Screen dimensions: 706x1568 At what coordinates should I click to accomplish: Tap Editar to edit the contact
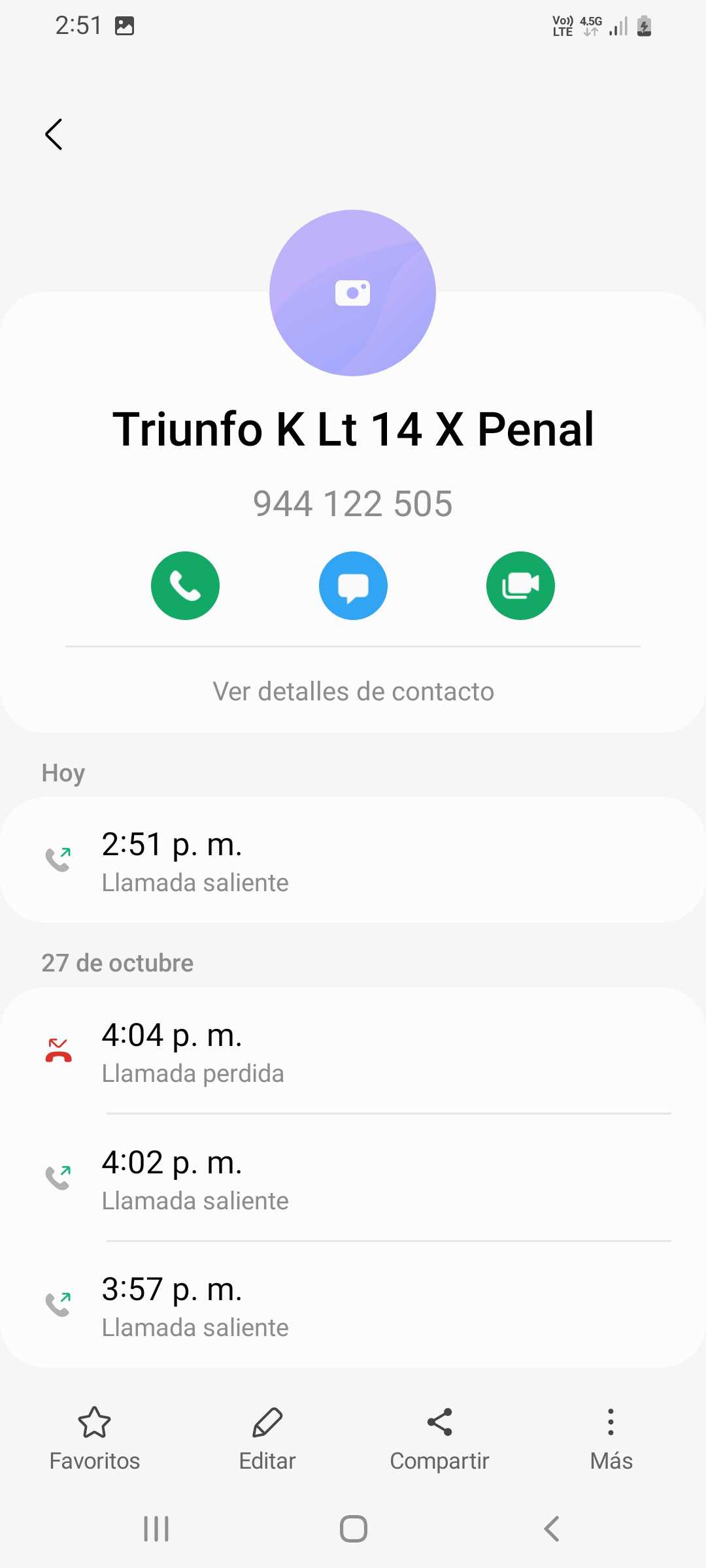click(267, 1438)
